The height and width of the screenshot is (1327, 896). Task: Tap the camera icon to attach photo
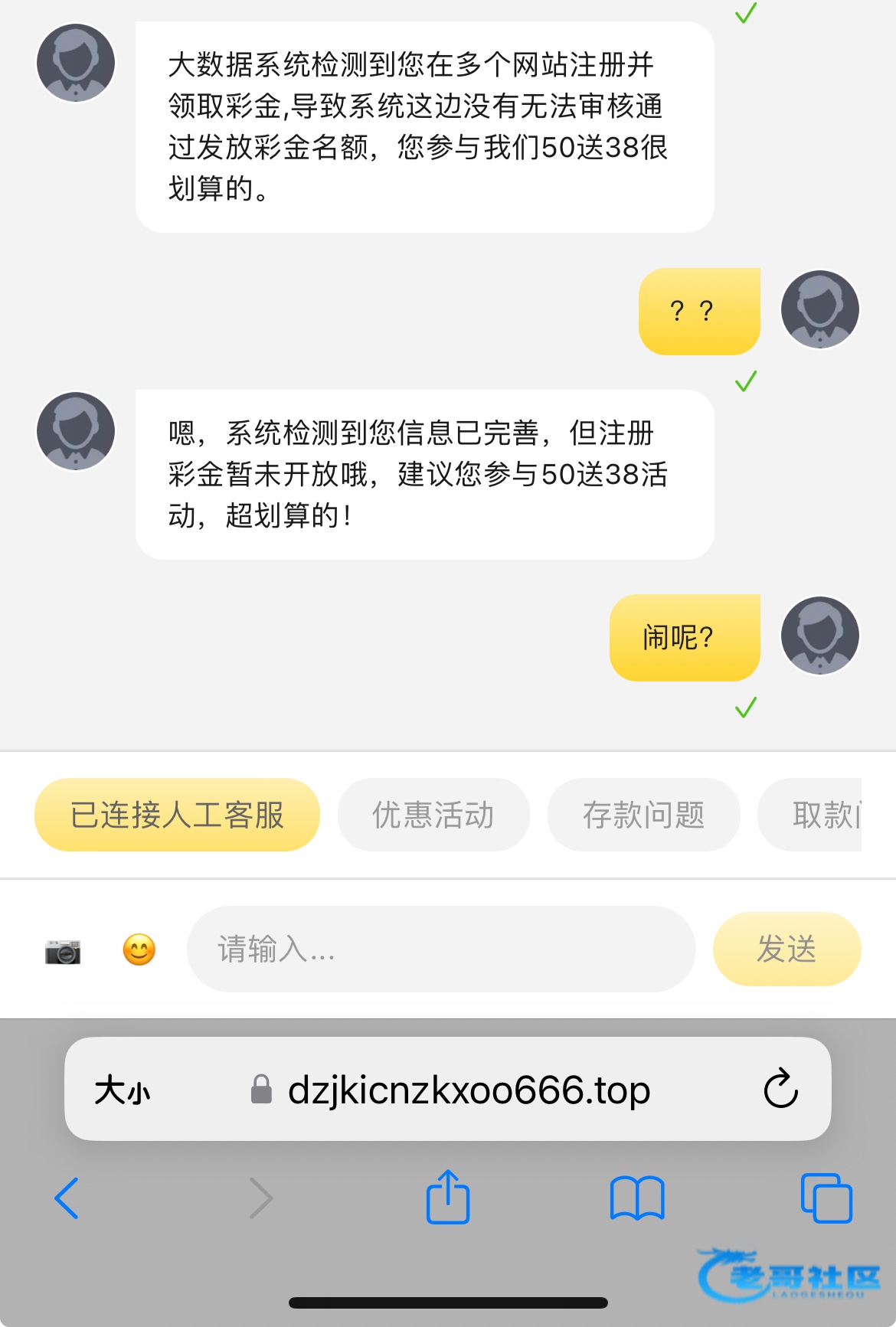click(63, 951)
